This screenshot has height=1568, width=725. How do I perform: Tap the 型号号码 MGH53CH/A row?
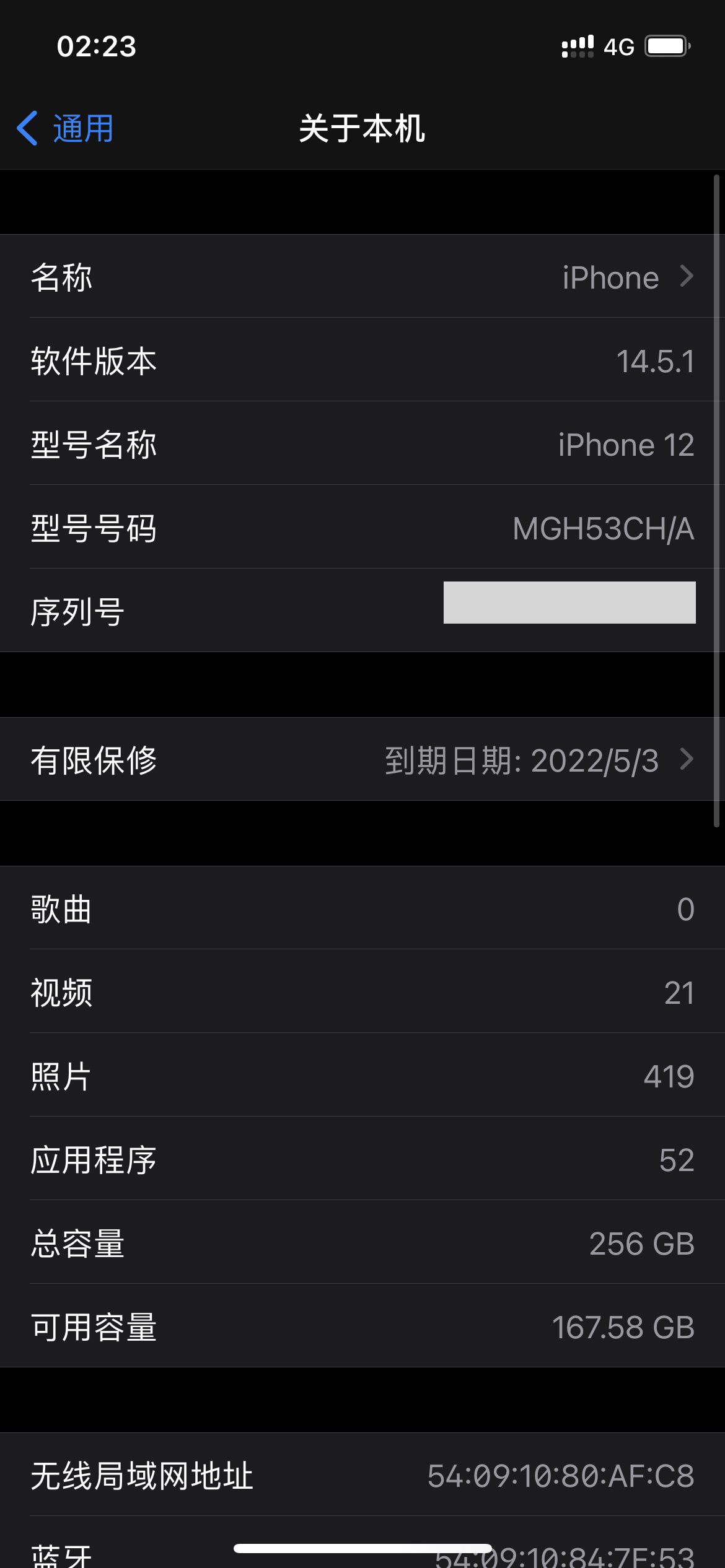click(x=362, y=528)
